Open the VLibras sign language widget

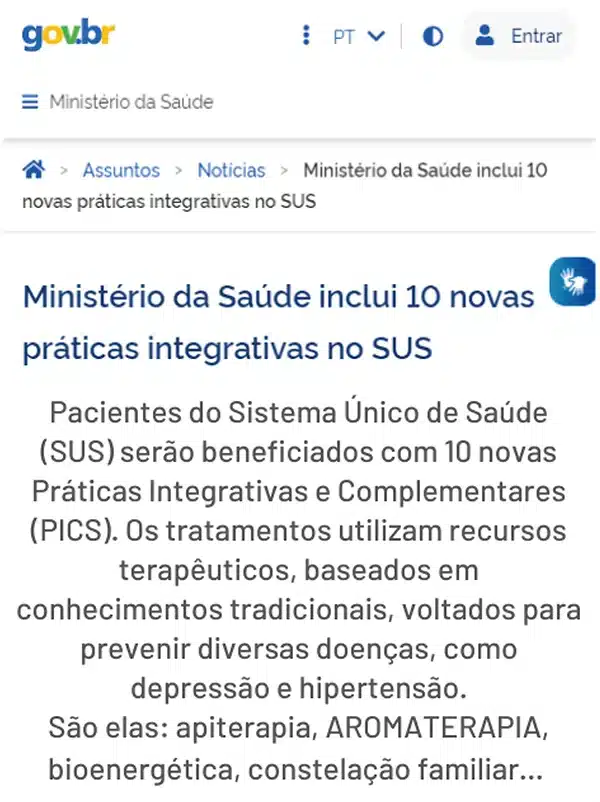(x=575, y=282)
